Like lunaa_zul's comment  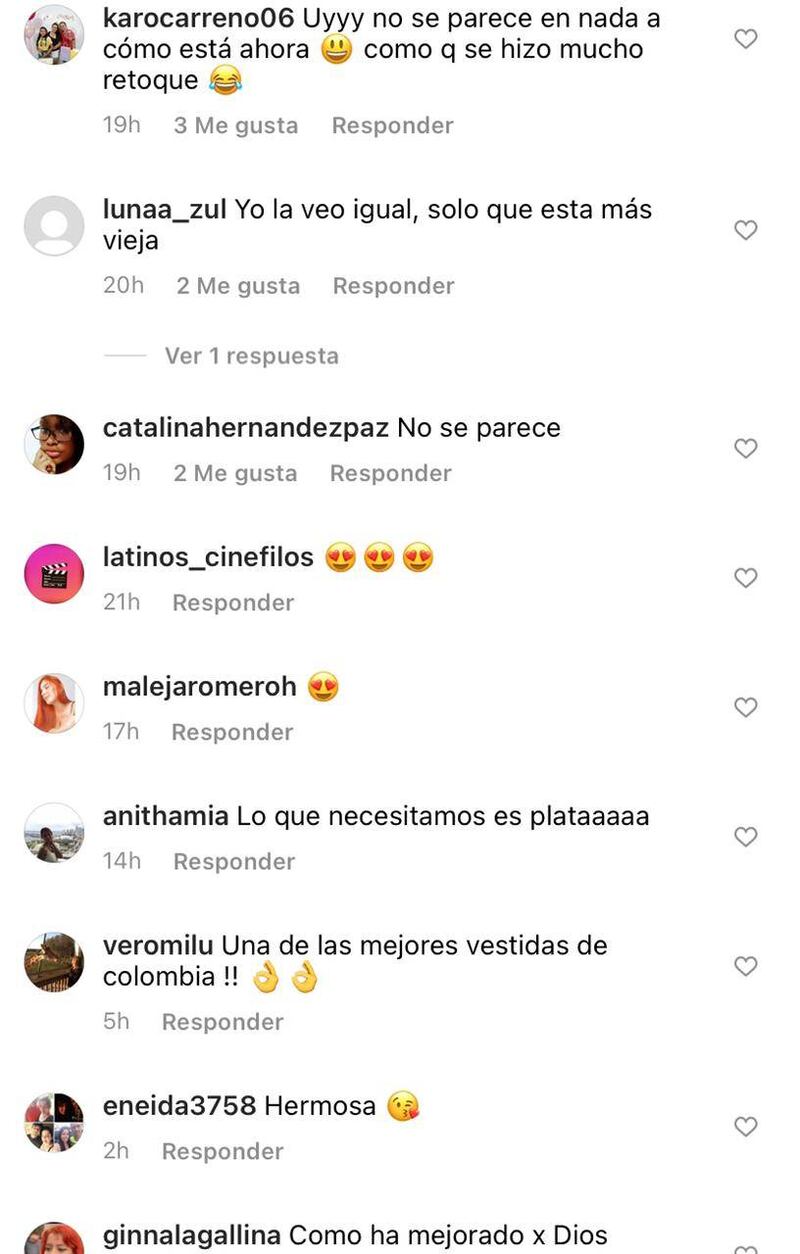[x=746, y=230]
